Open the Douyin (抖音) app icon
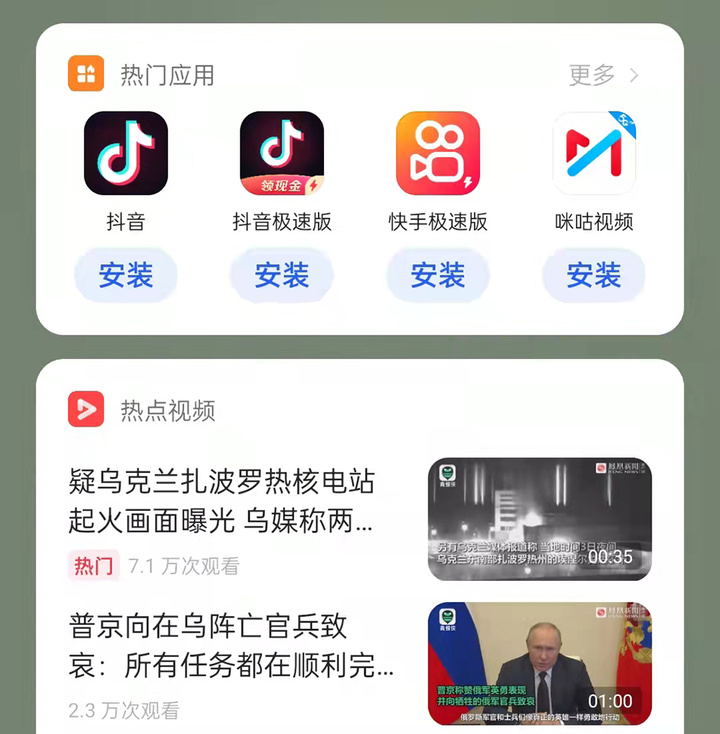 [125, 153]
